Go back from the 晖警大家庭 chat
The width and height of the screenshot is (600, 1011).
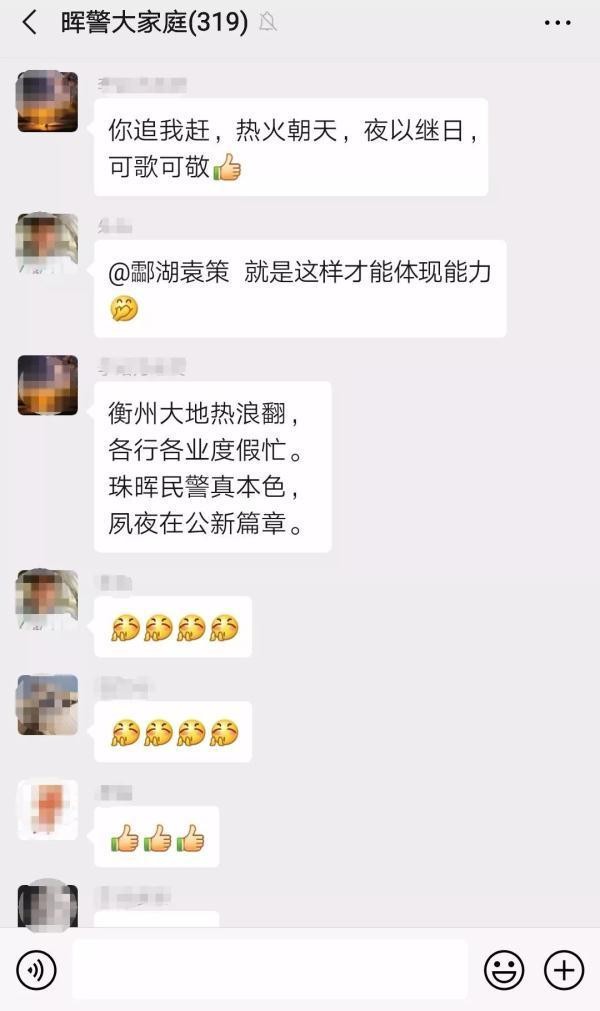[x=29, y=22]
